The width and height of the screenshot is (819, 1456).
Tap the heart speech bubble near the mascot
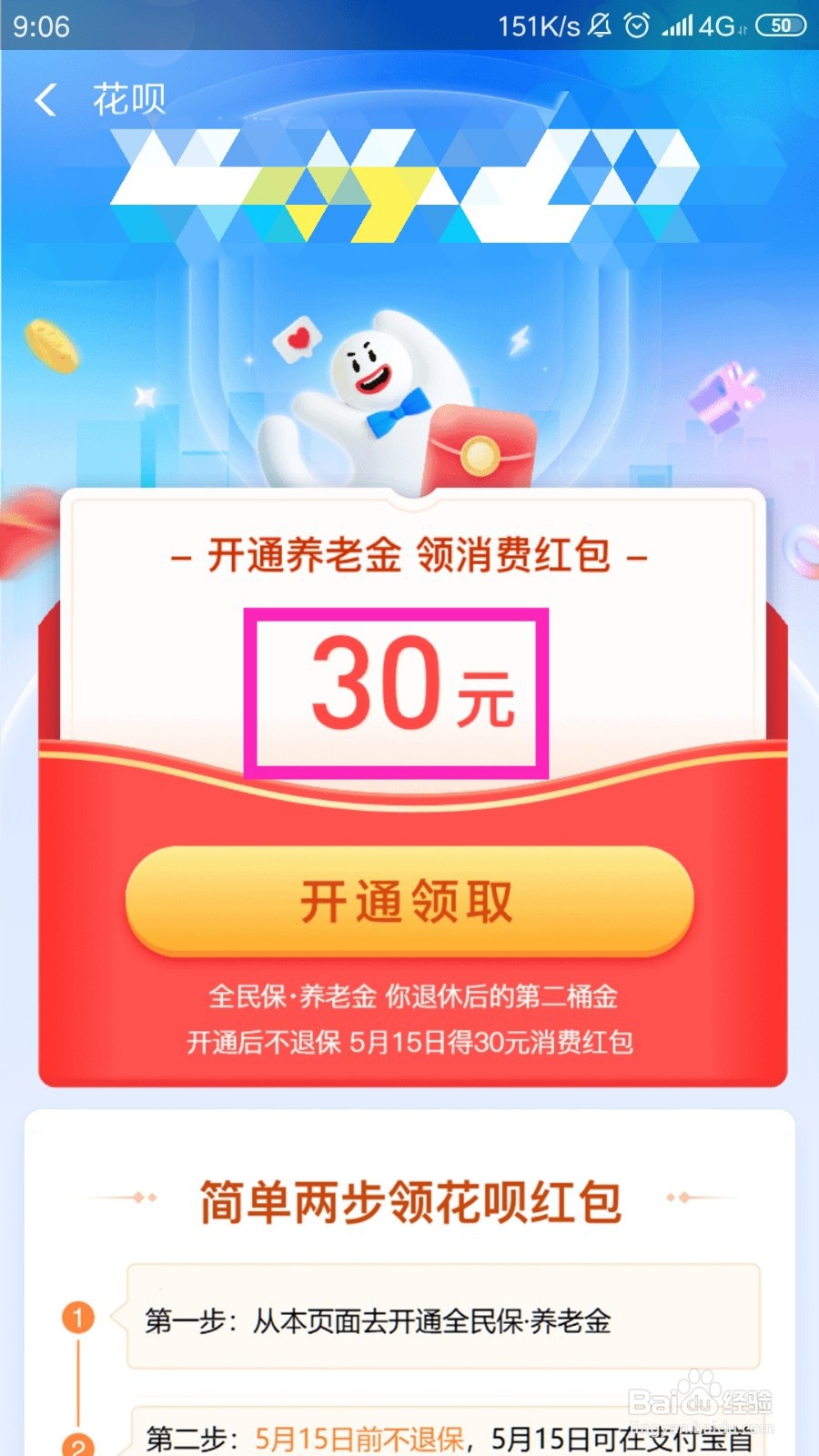(297, 339)
